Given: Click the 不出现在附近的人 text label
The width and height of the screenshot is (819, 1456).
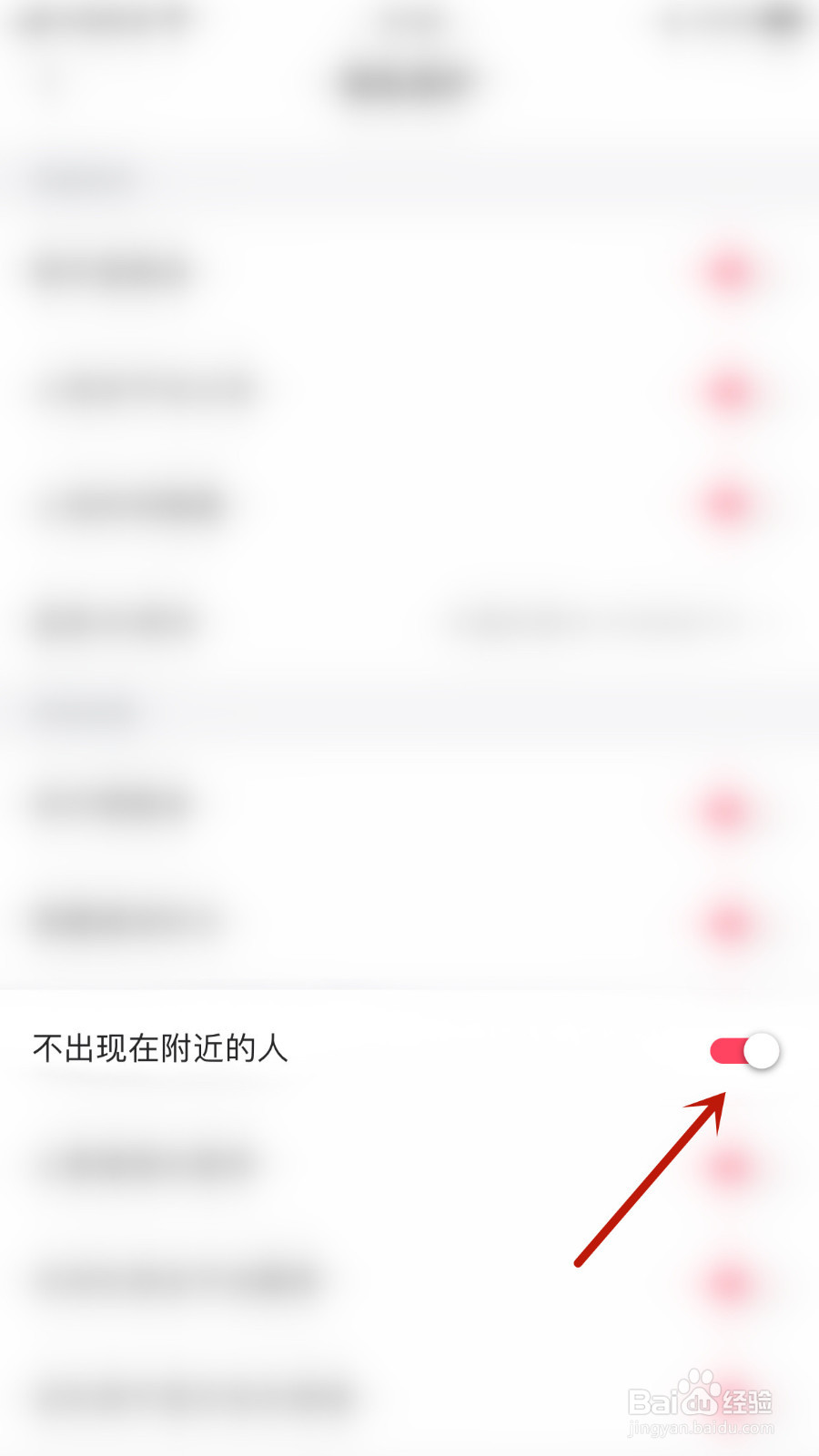Looking at the screenshot, I should click(x=159, y=1048).
